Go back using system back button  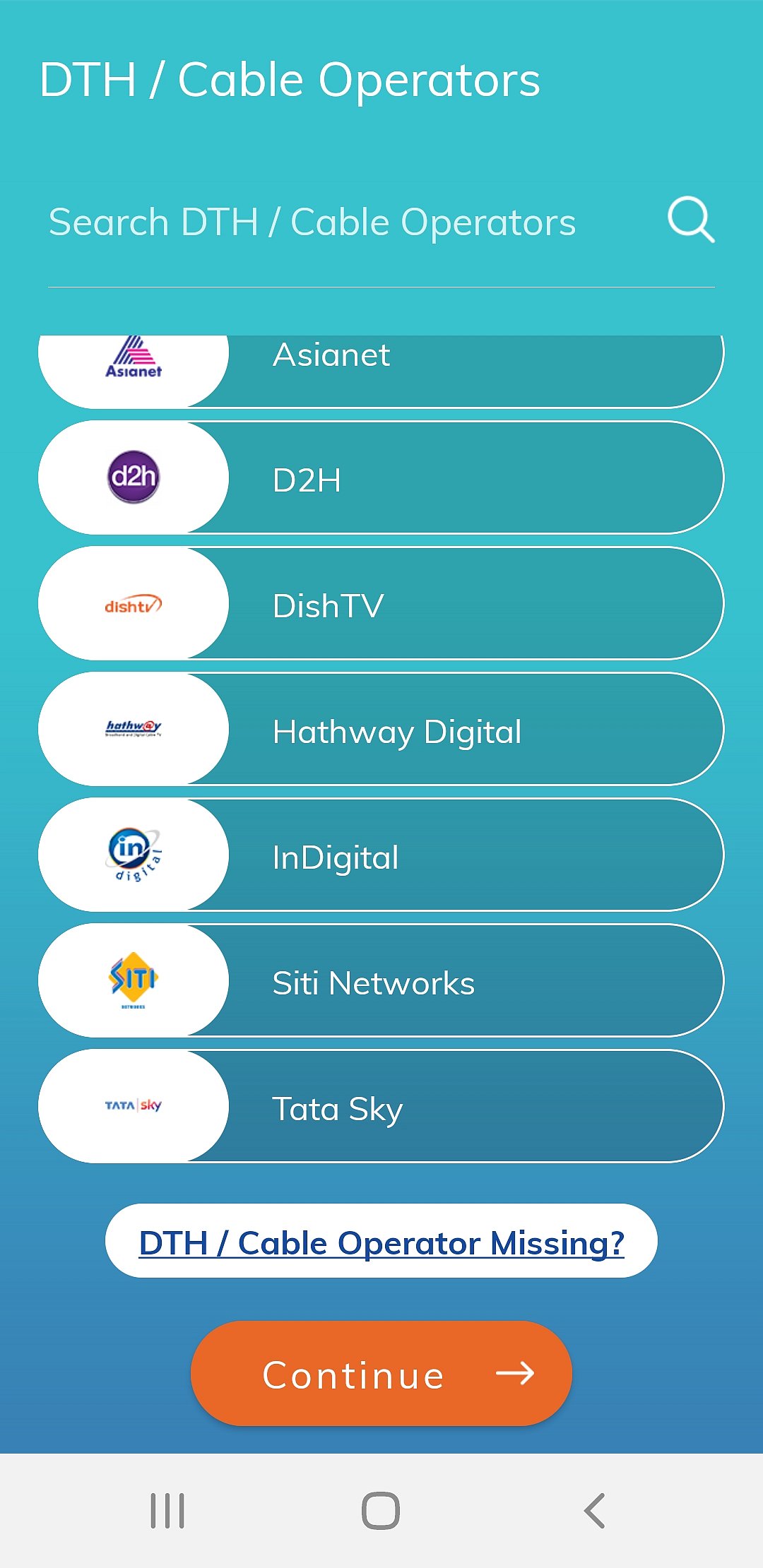click(595, 1511)
